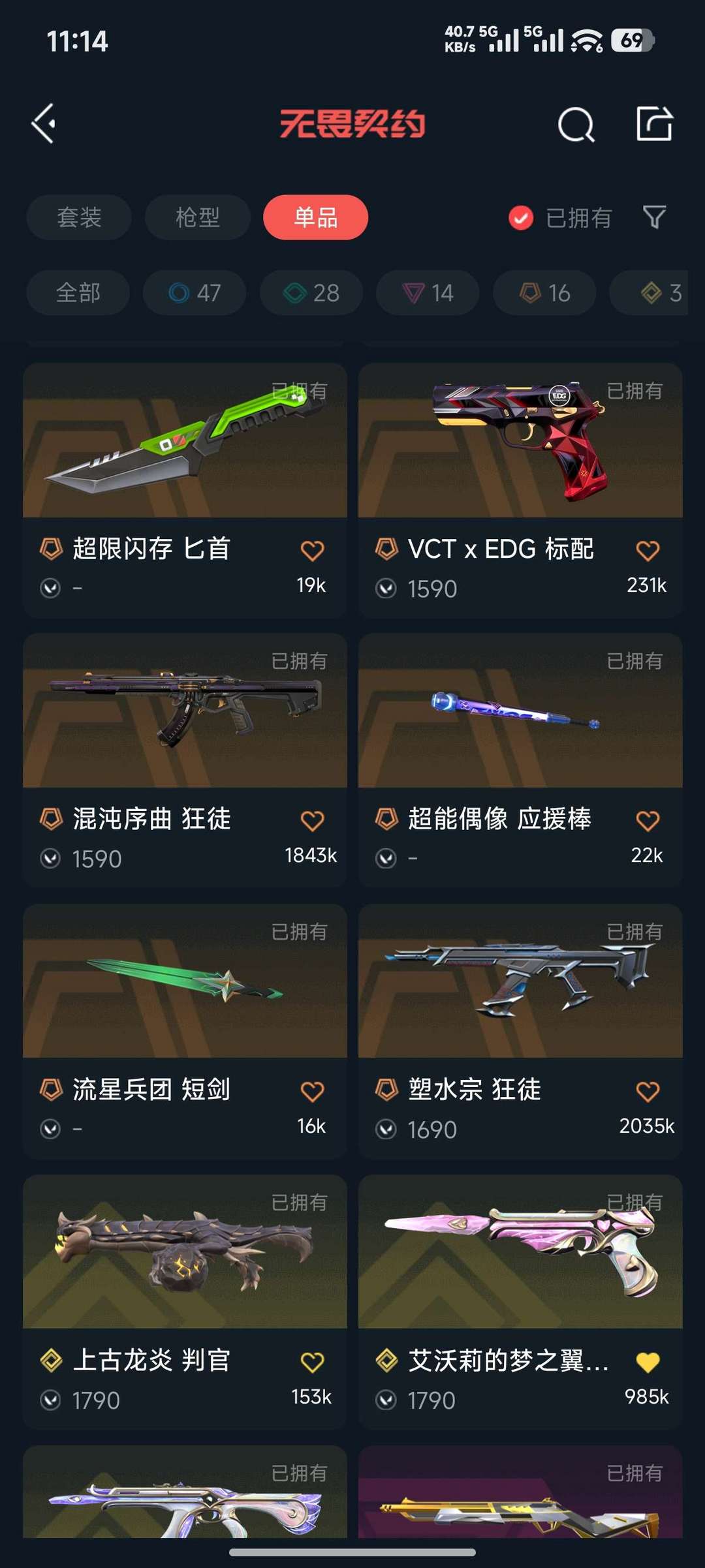Filter by the purple rarity tier icon (14)
705x1568 pixels.
coord(426,292)
